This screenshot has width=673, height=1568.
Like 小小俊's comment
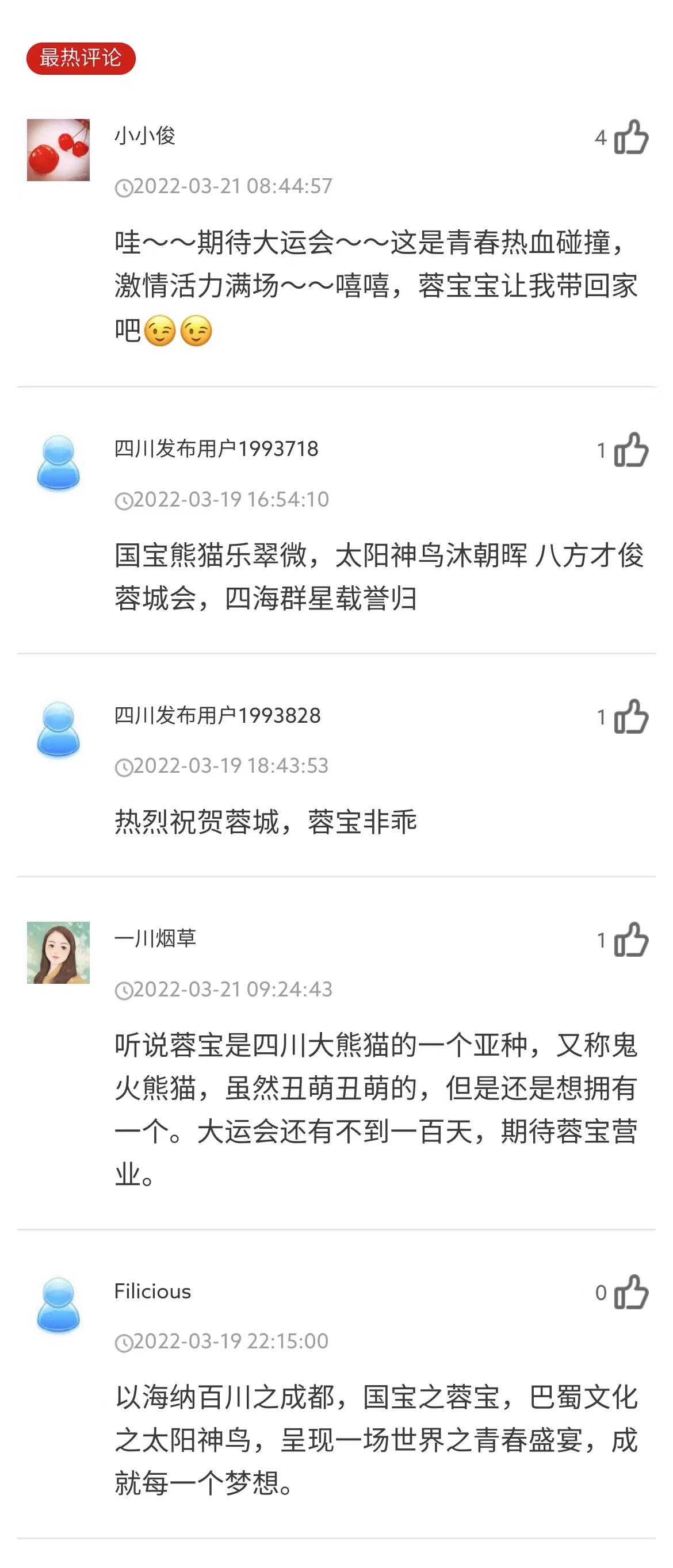coord(631,137)
